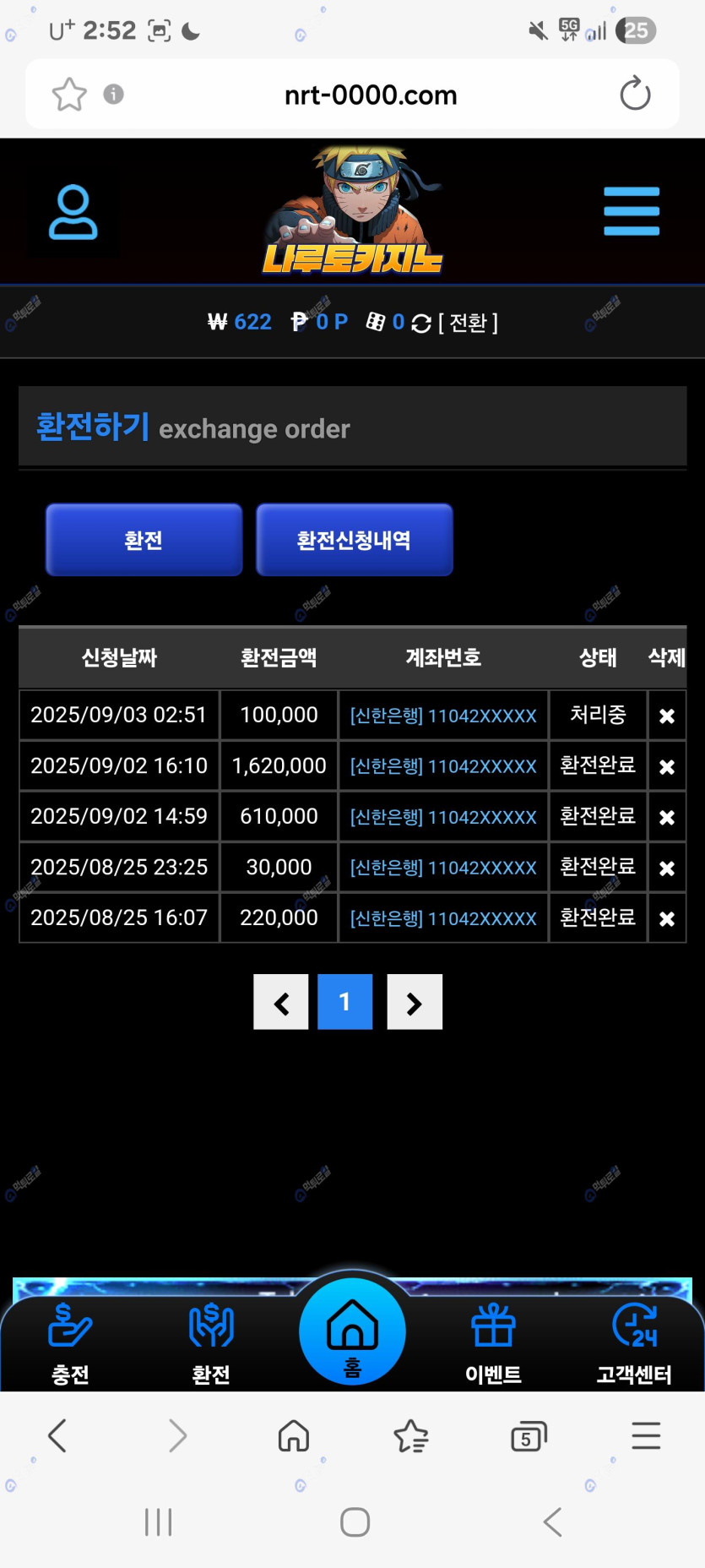Delete the 30,000 exchange entry
Screen dimensions: 705x1568
click(666, 868)
